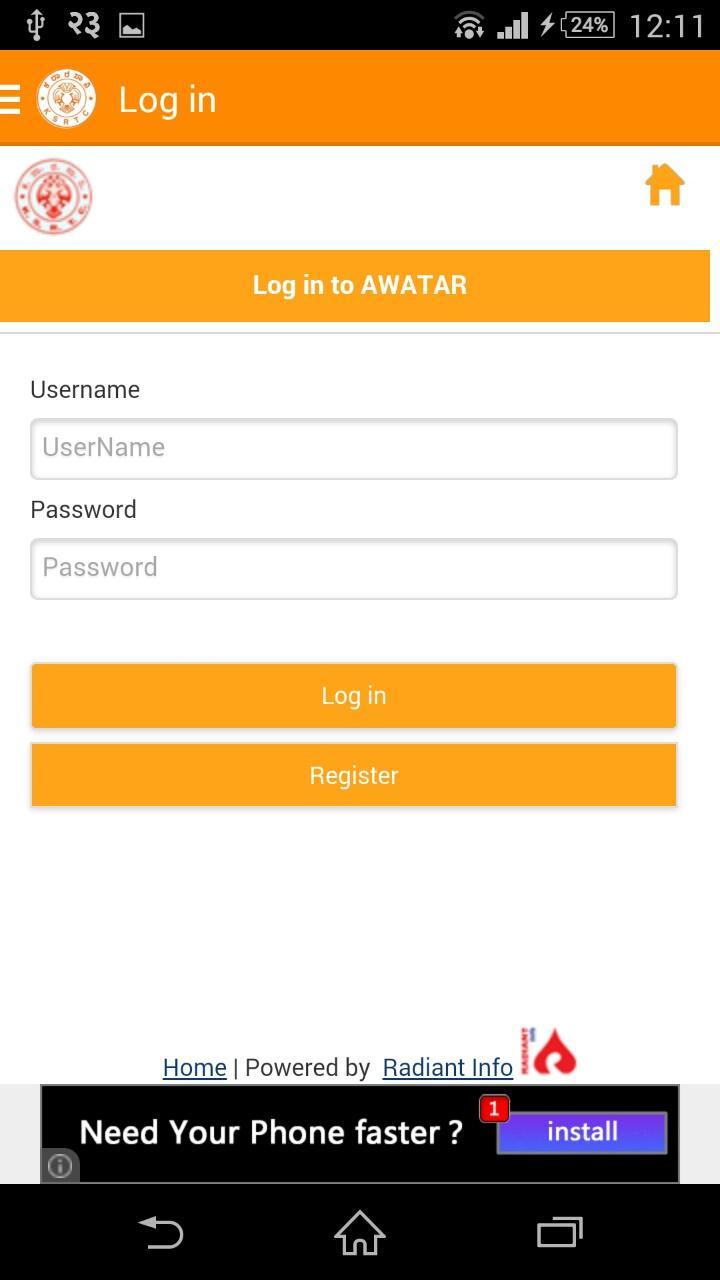Image resolution: width=720 pixels, height=1280 pixels.
Task: Open the Home footer link
Action: pos(194,1068)
